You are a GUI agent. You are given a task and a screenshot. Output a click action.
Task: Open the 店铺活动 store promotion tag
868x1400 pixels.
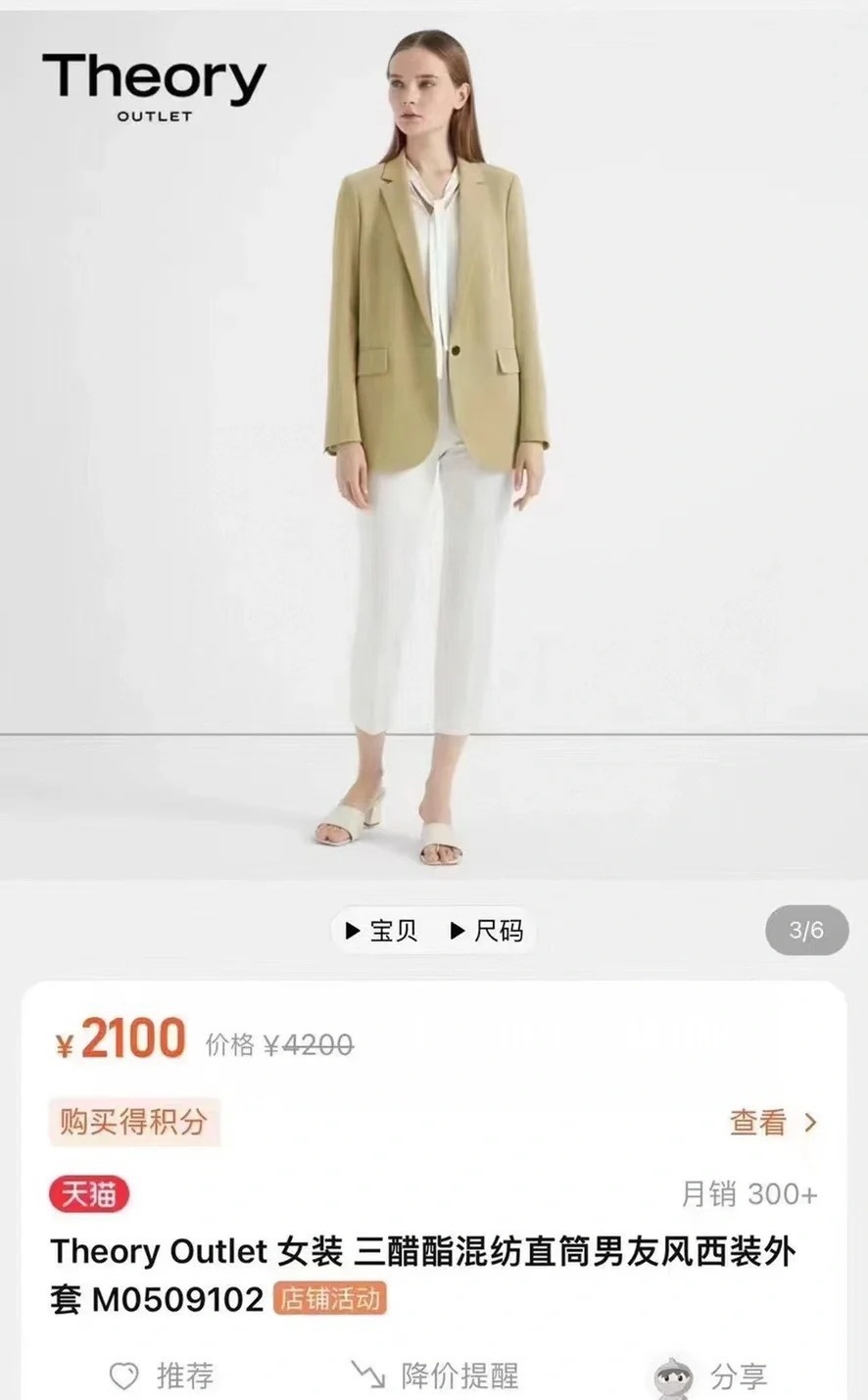coord(330,1299)
